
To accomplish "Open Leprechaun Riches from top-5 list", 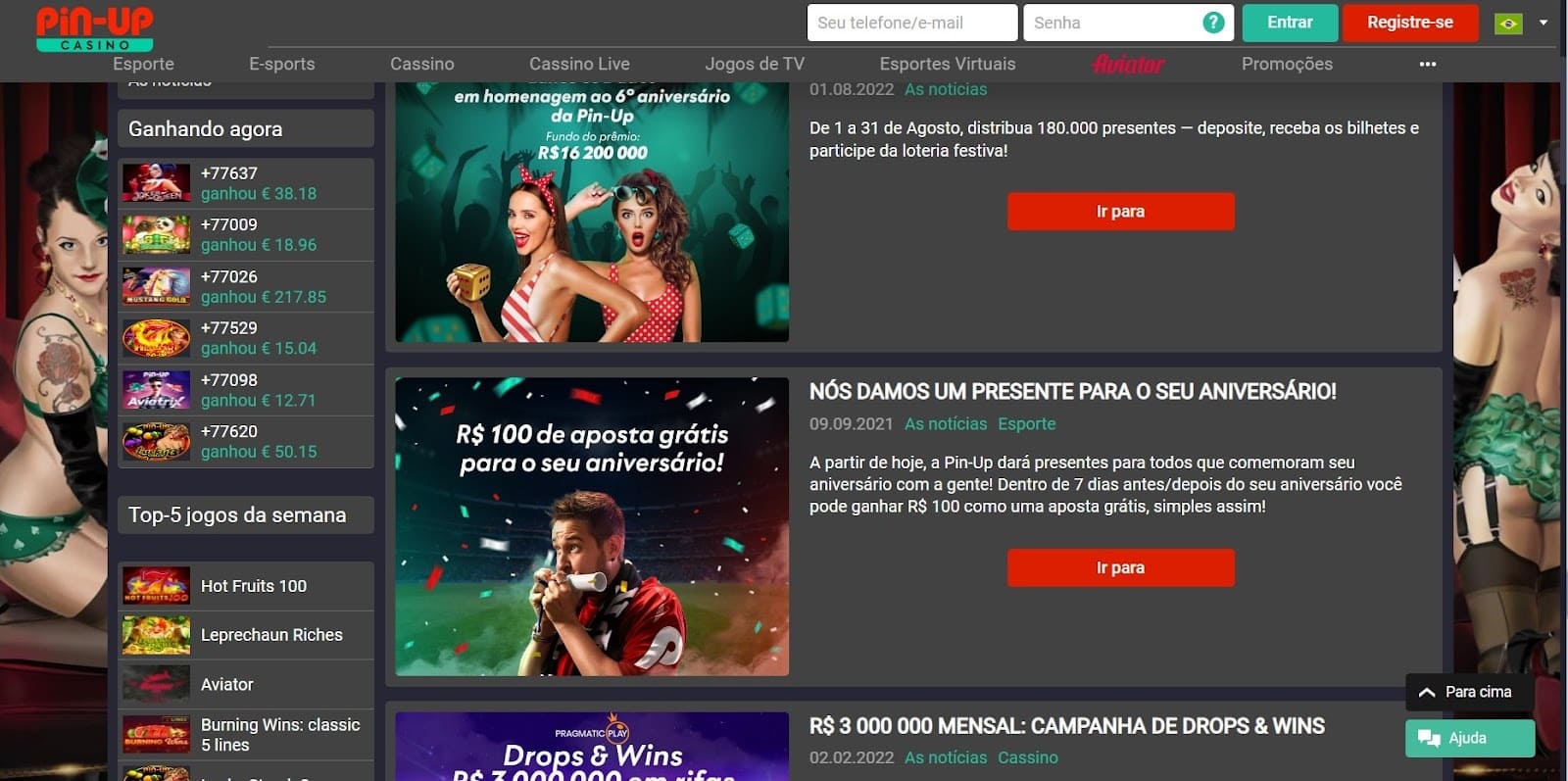I will (x=271, y=635).
